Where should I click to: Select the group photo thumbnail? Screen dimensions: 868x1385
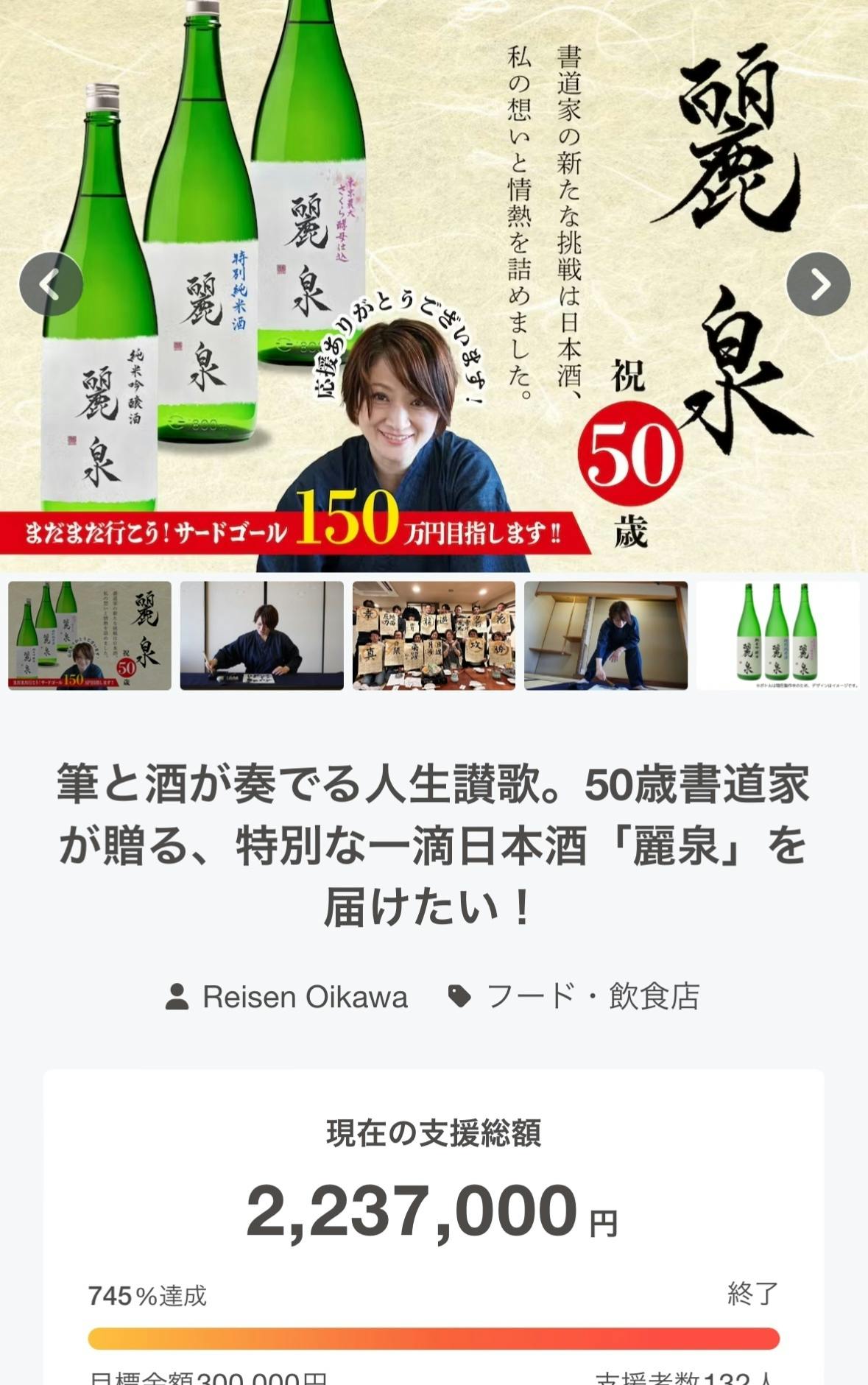point(434,635)
